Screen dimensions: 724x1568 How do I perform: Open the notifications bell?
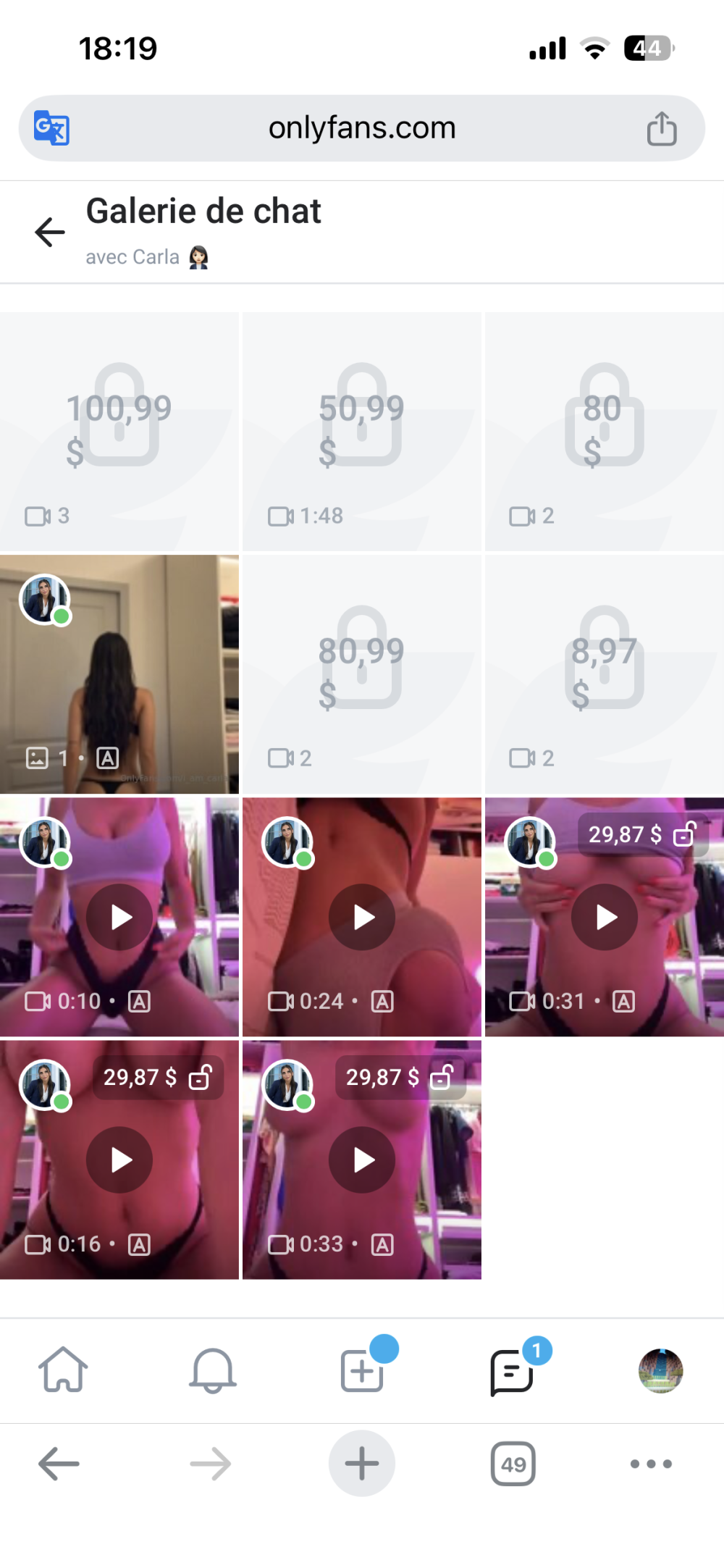[213, 1370]
